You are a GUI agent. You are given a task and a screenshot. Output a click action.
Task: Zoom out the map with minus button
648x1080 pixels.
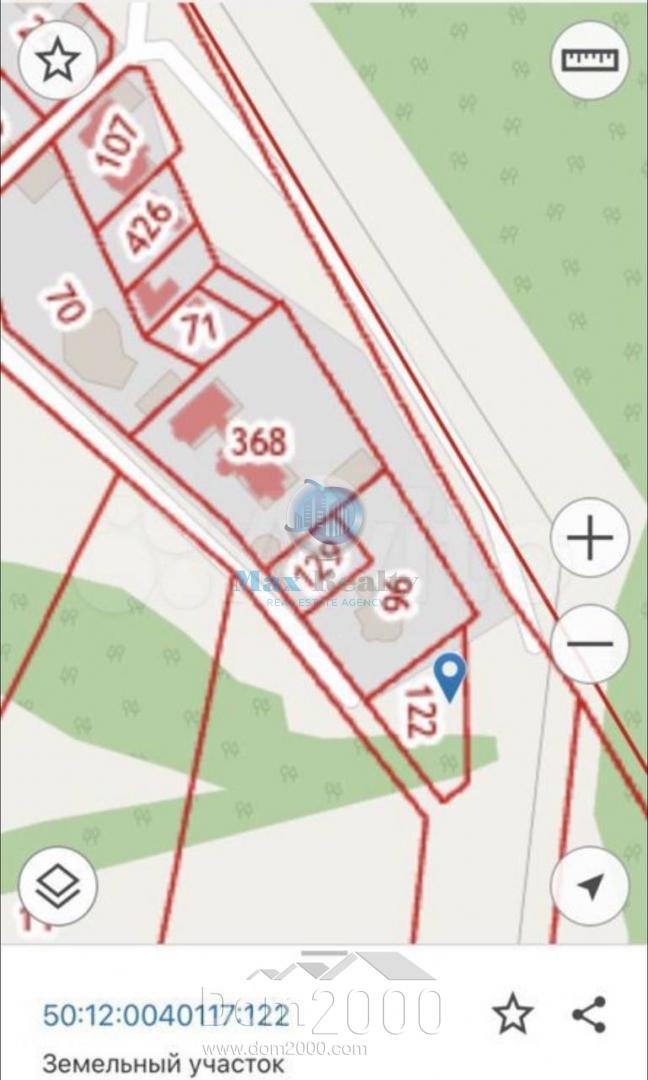pyautogui.click(x=590, y=644)
